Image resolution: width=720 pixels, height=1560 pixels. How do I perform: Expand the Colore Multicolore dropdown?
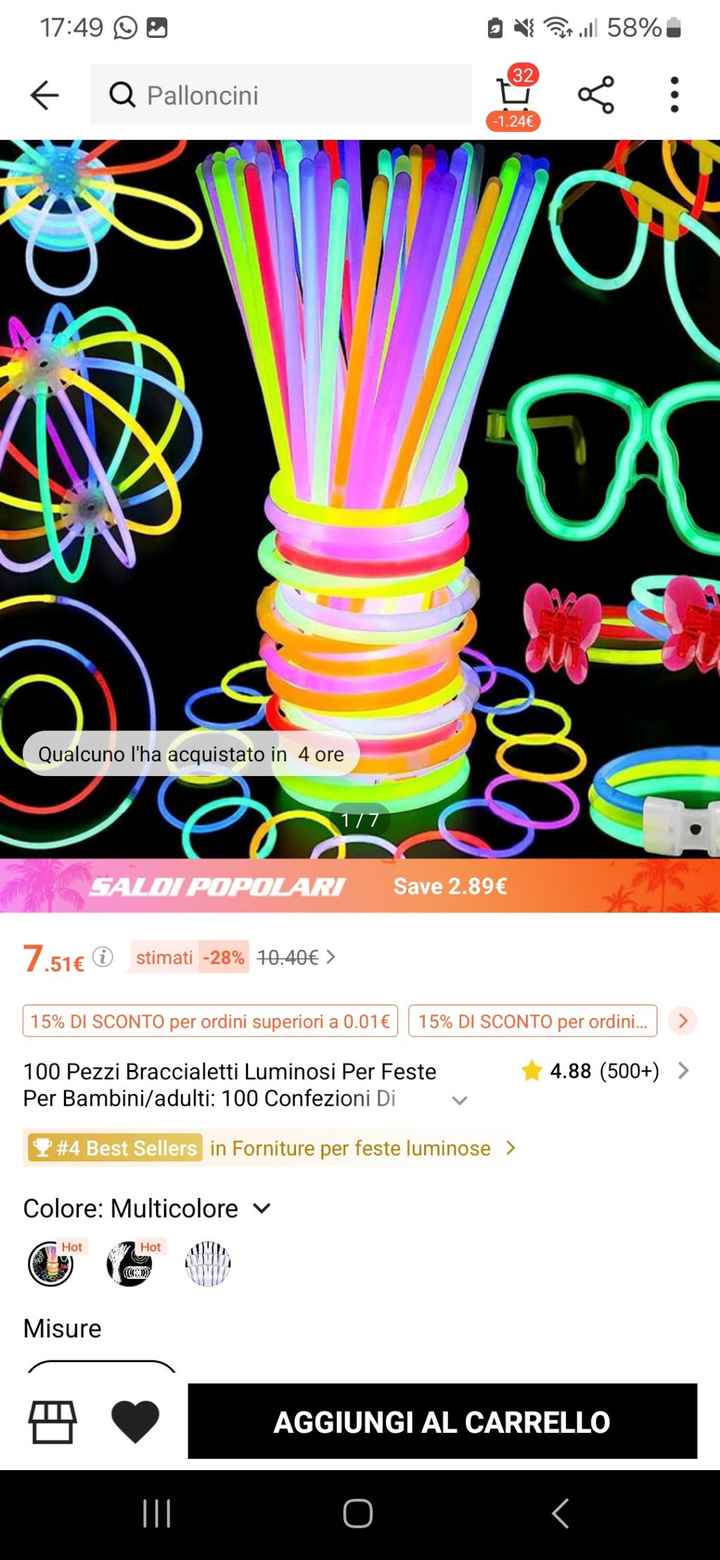pos(147,1208)
